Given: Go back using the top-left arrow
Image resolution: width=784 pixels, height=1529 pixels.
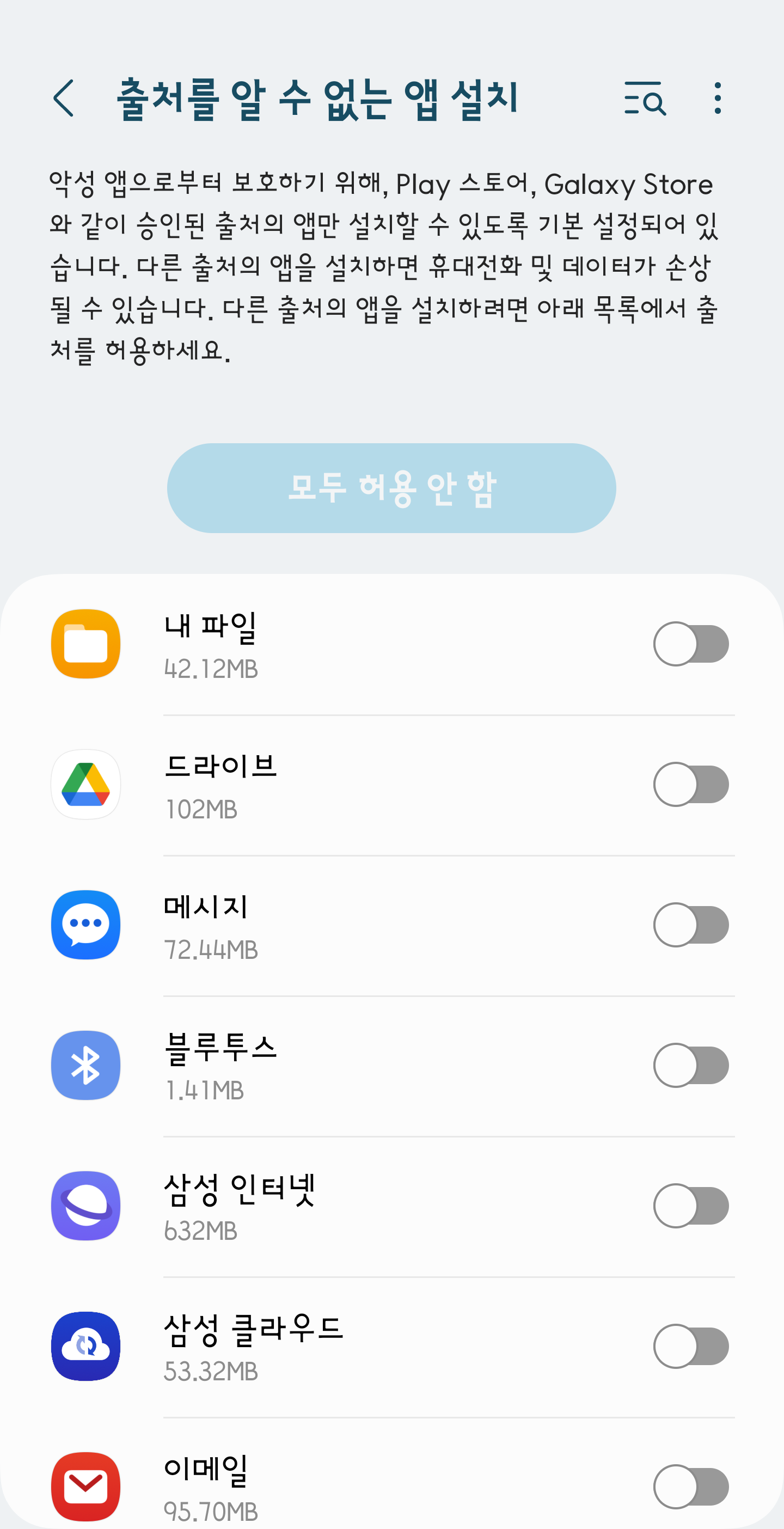Looking at the screenshot, I should click(64, 98).
